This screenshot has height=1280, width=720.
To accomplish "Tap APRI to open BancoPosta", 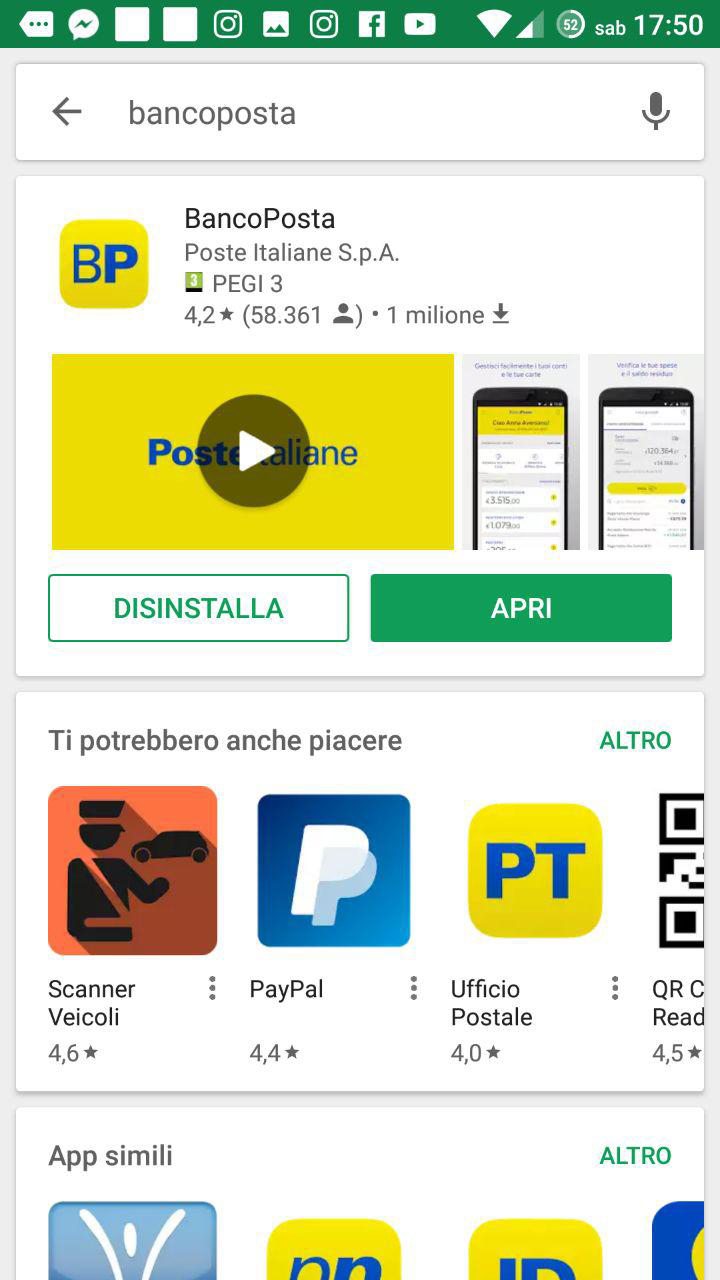I will (521, 608).
